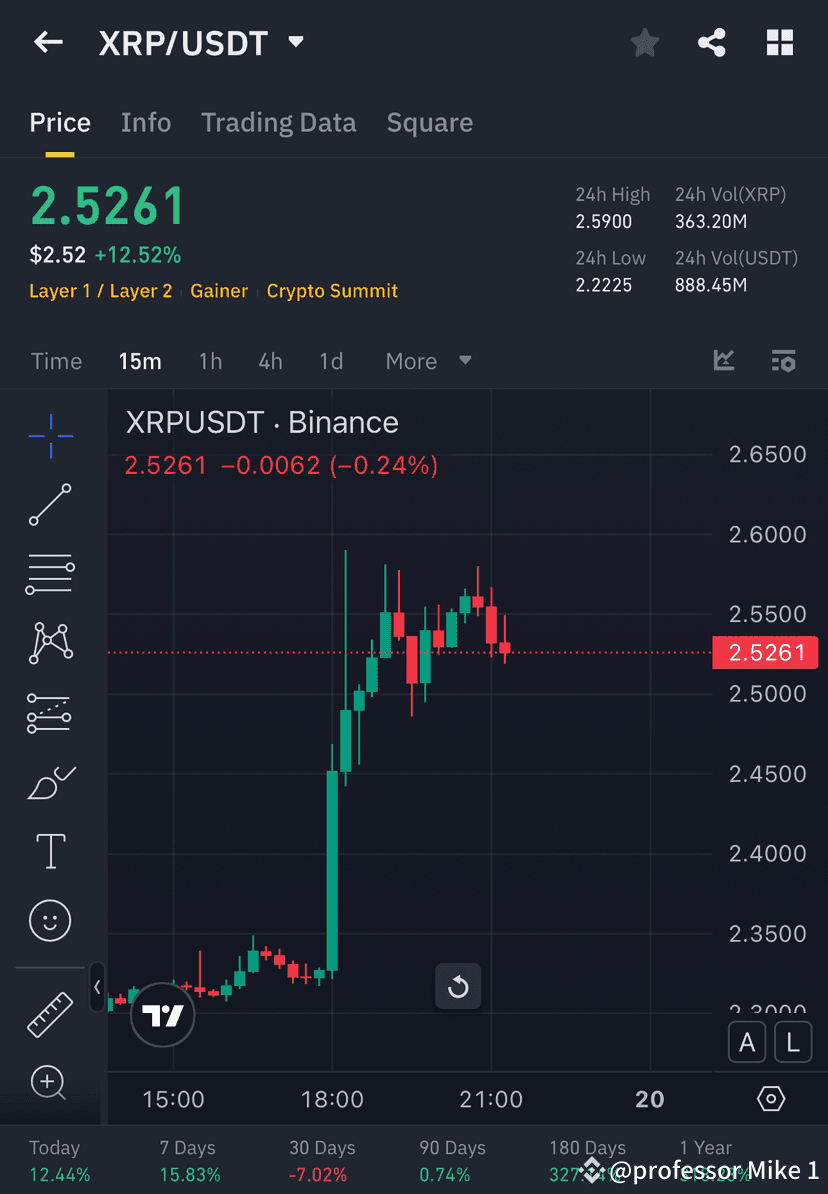Toggle the A auto mode button
The width and height of the screenshot is (828, 1194).
pyautogui.click(x=747, y=1042)
